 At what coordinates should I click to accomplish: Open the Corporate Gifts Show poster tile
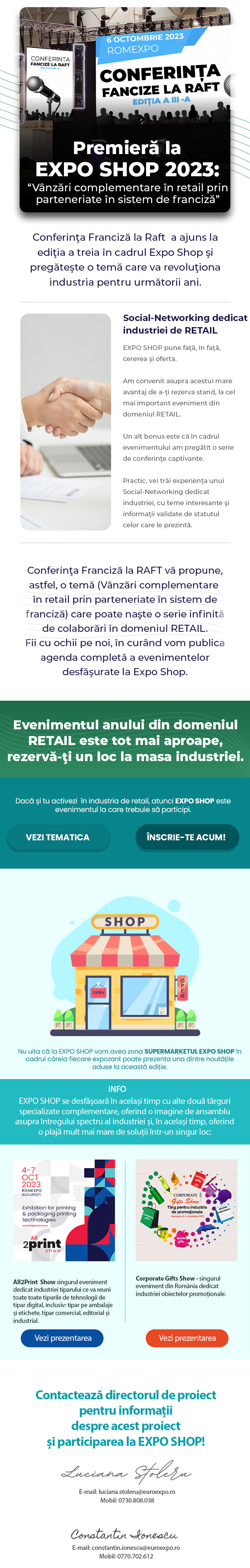186,1209
